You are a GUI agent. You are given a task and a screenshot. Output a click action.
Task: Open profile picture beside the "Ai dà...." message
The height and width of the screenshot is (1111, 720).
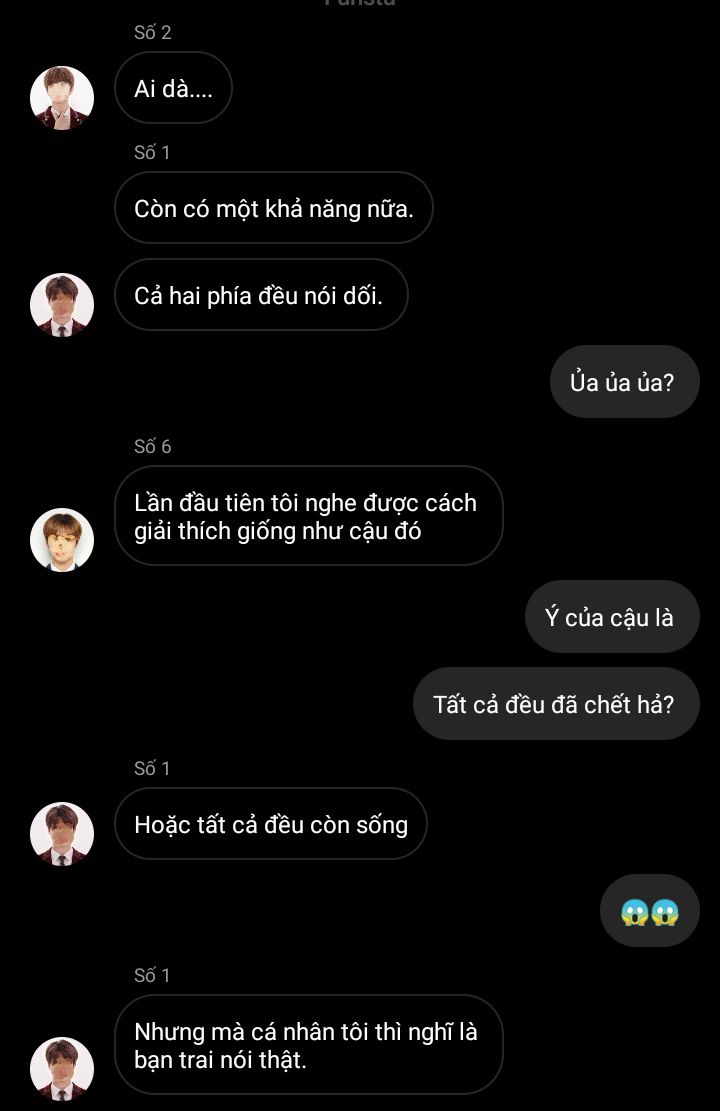pos(62,98)
